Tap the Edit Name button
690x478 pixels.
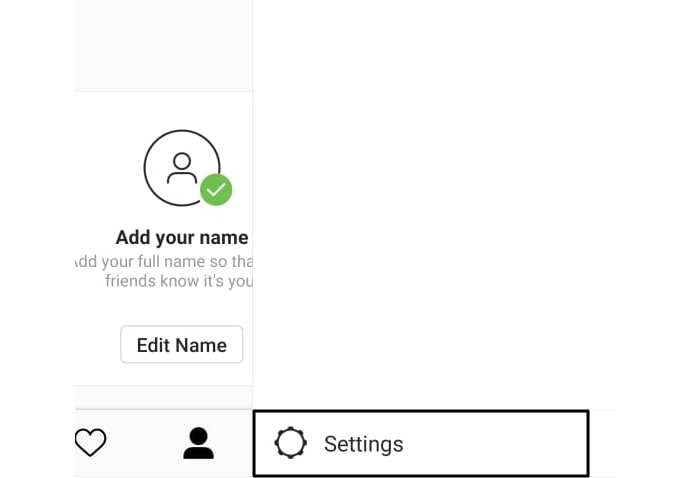pos(181,345)
